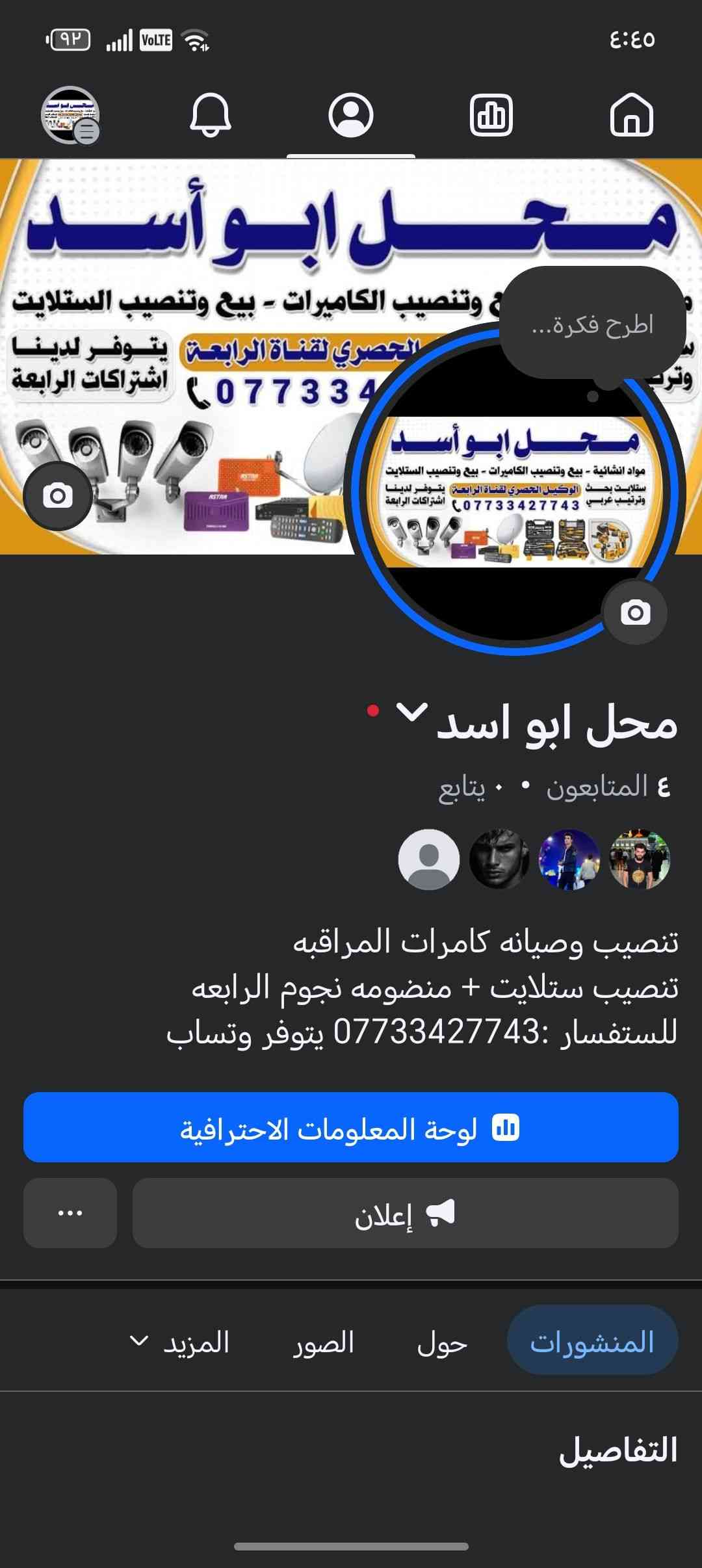Open the menu via the profile avatar
The height and width of the screenshot is (1568, 702).
70,115
